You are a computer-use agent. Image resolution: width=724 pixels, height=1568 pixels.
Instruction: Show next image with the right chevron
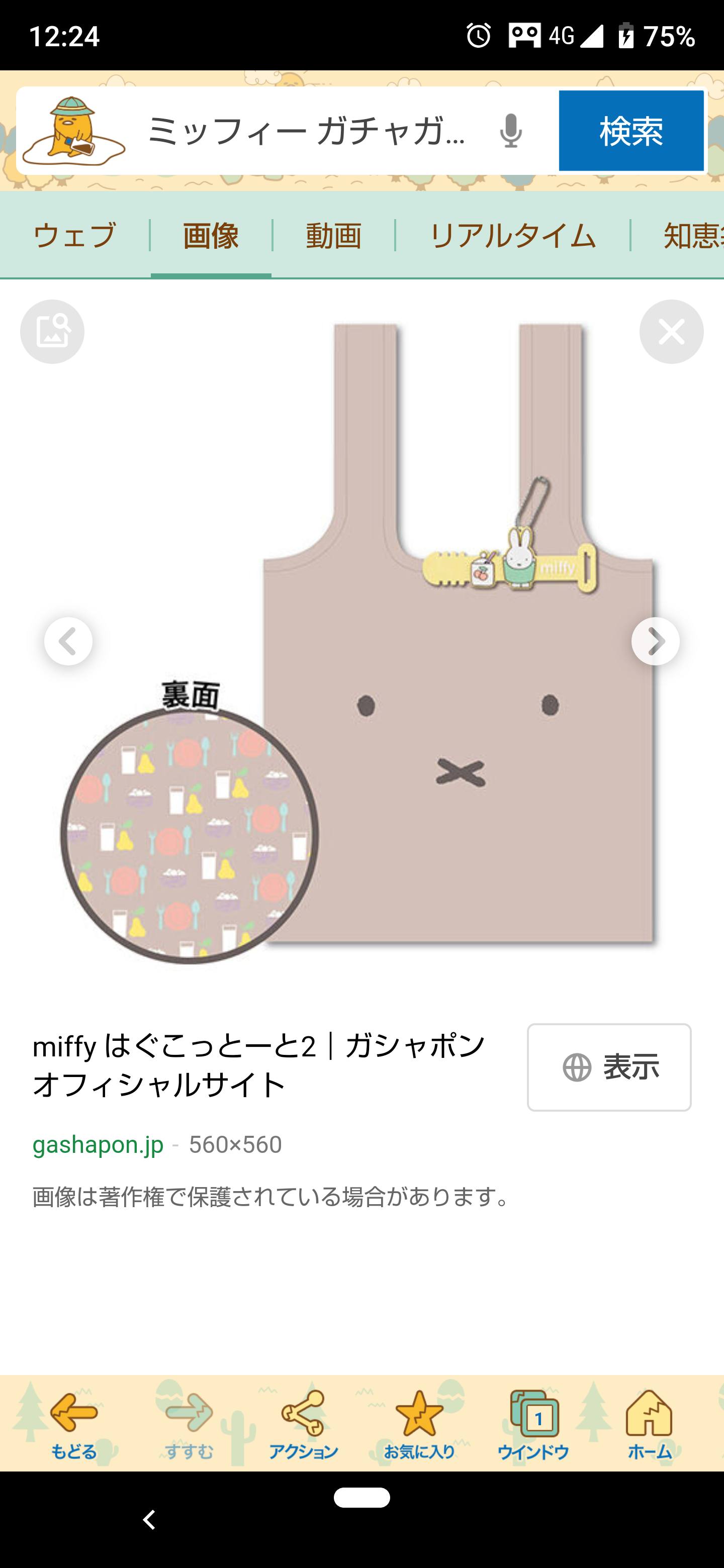pyautogui.click(x=657, y=640)
